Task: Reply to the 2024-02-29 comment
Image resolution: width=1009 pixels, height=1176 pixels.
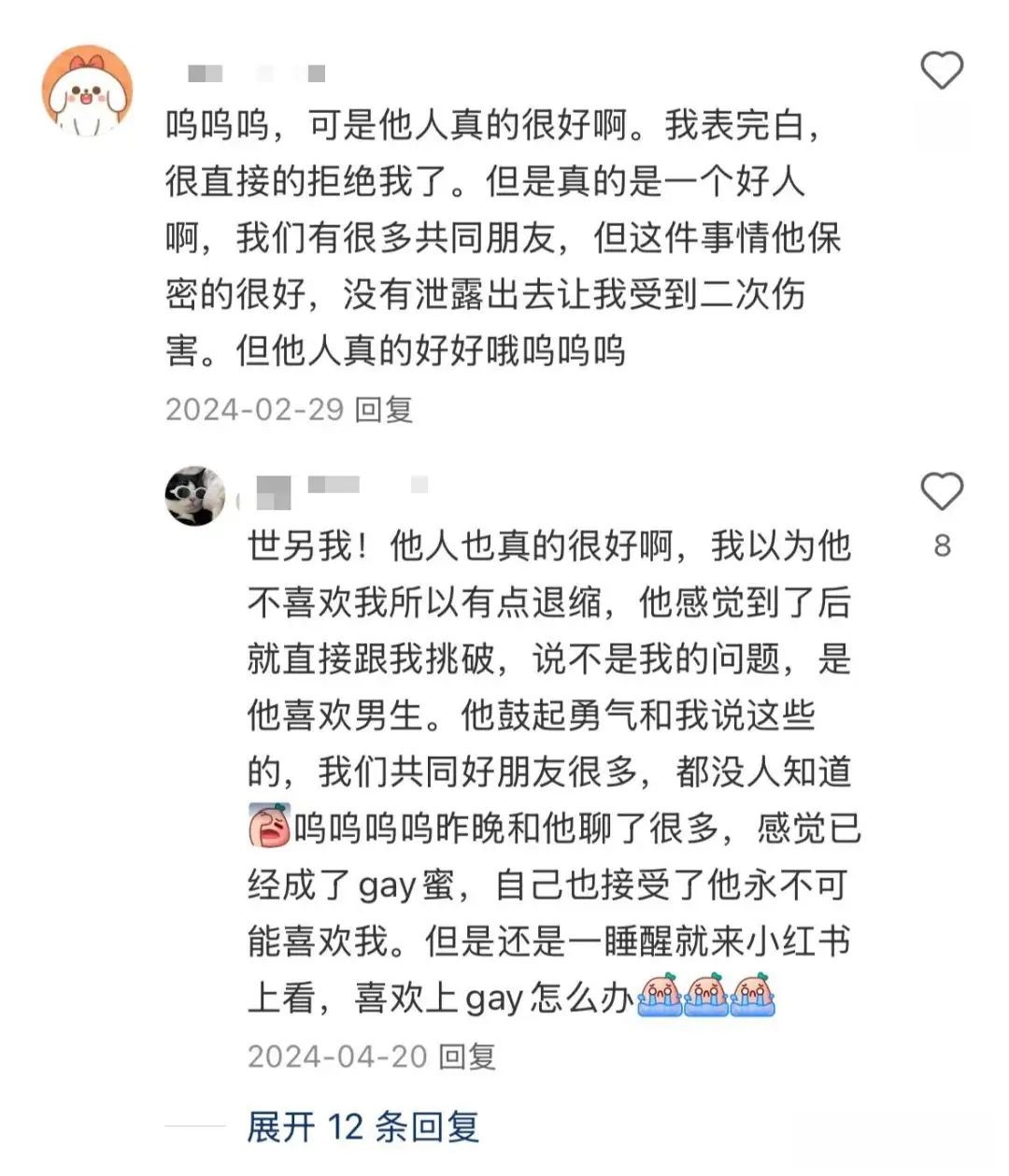Action: pos(384,409)
